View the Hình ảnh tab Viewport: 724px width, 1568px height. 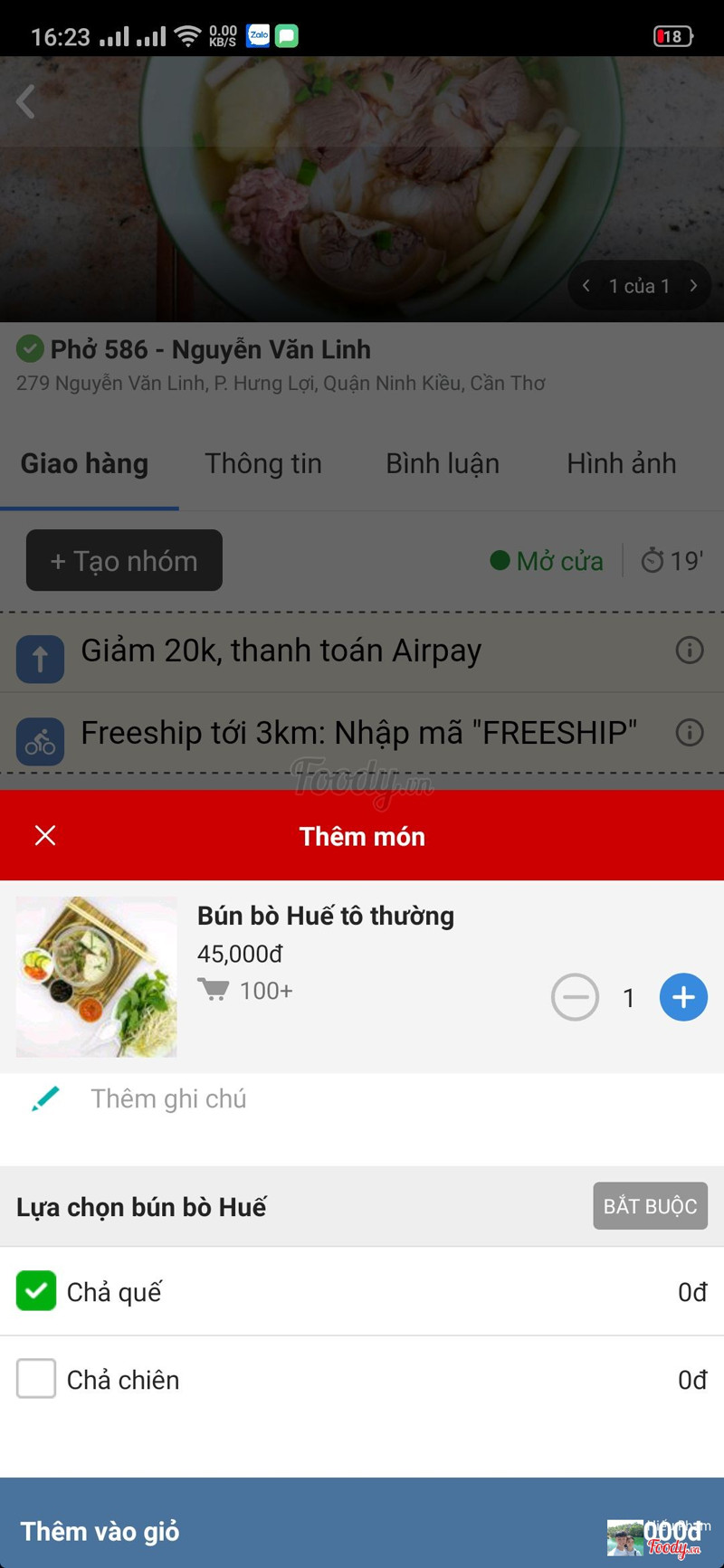621,463
